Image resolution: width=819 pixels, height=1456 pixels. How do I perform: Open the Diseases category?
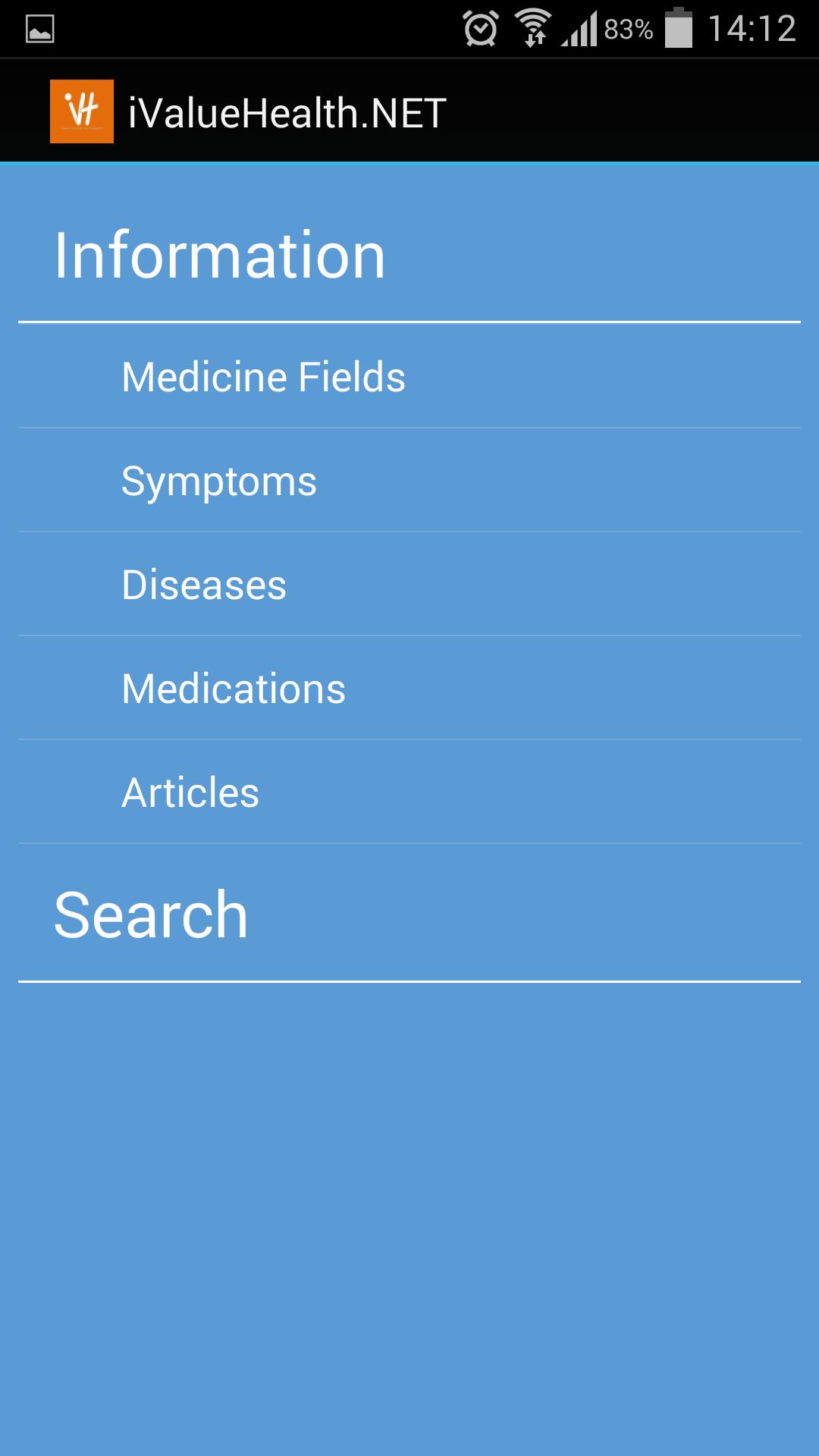206,584
